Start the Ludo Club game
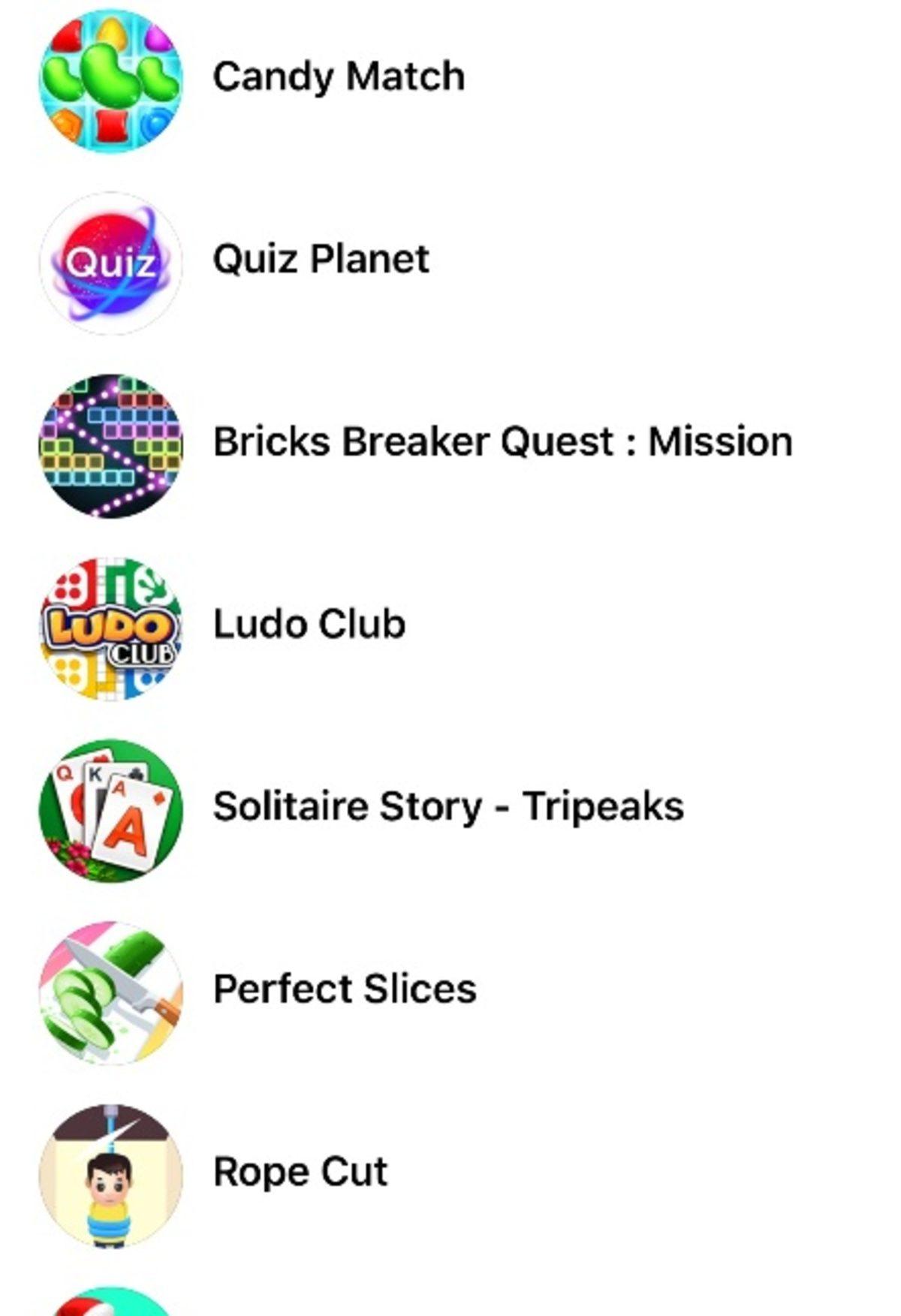Viewport: 901px width, 1316px height. (x=309, y=625)
